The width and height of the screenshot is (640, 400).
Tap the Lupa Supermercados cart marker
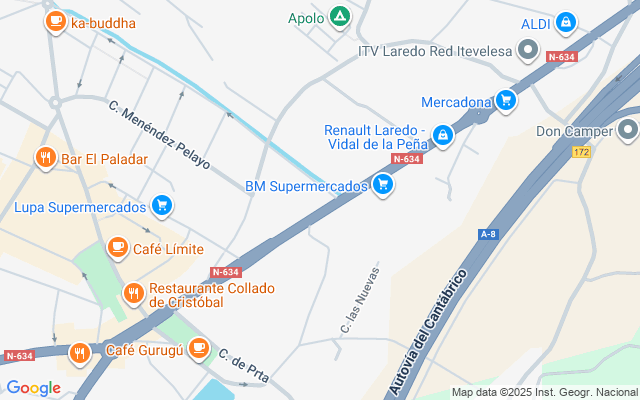[163, 207]
